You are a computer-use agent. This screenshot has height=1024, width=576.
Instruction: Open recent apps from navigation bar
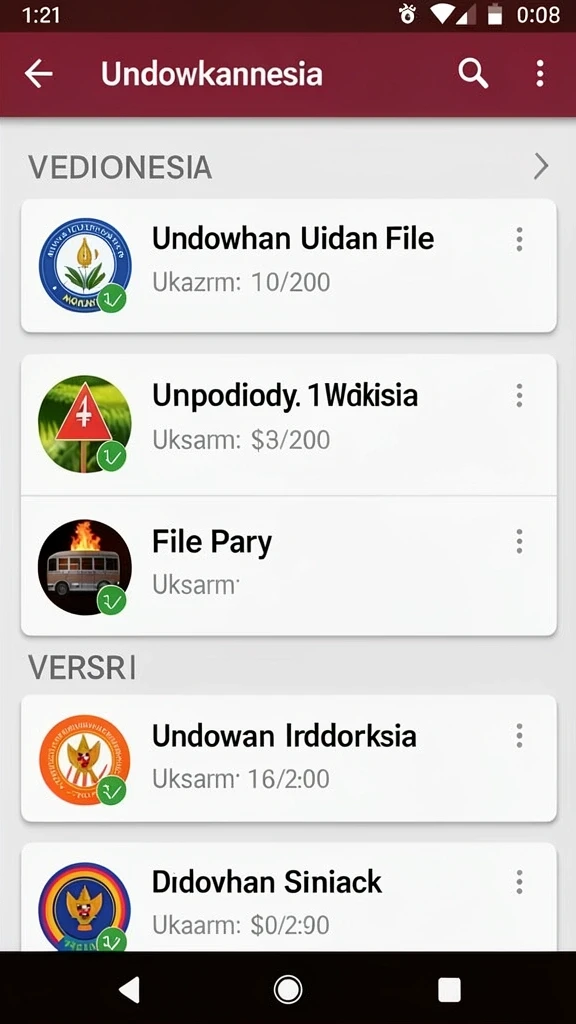point(449,989)
